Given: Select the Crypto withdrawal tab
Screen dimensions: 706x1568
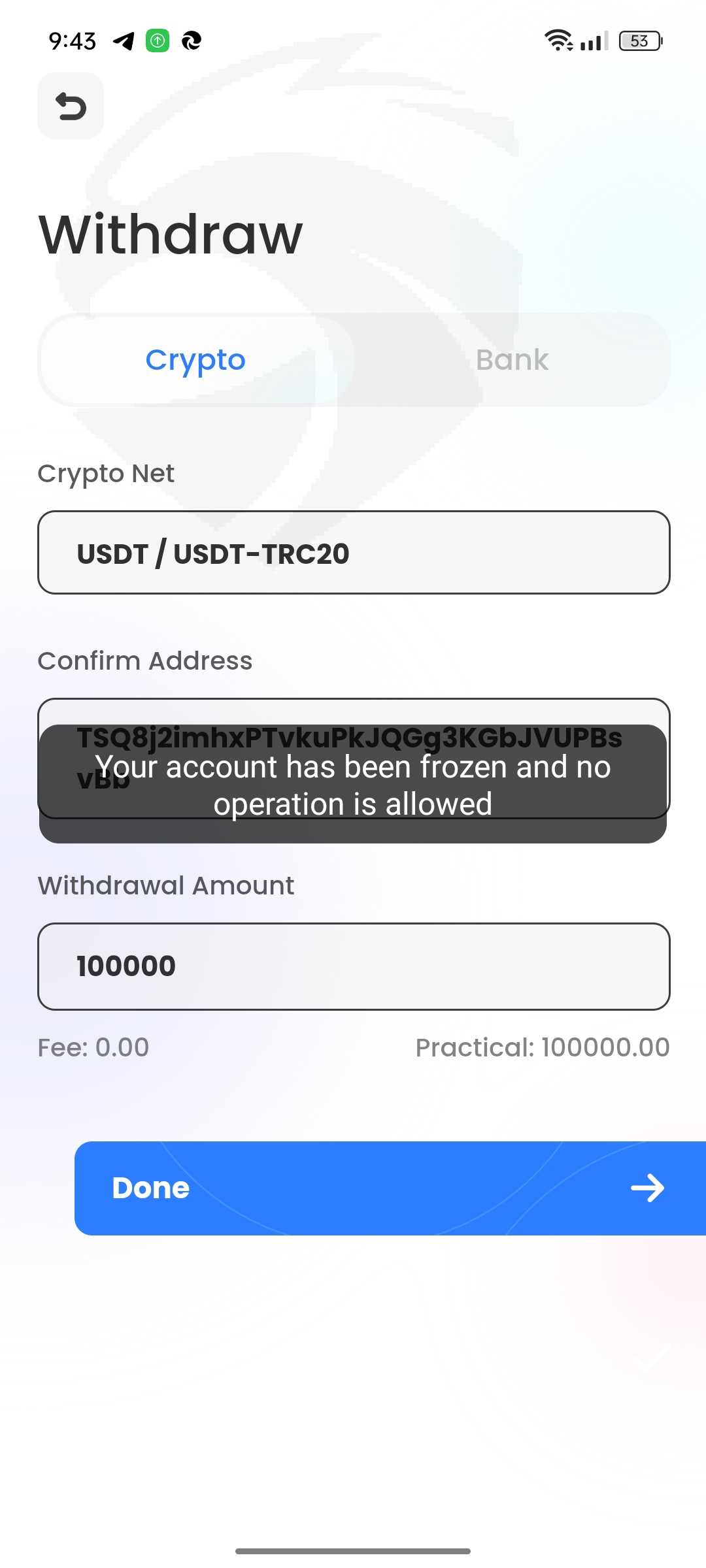Looking at the screenshot, I should pyautogui.click(x=195, y=360).
